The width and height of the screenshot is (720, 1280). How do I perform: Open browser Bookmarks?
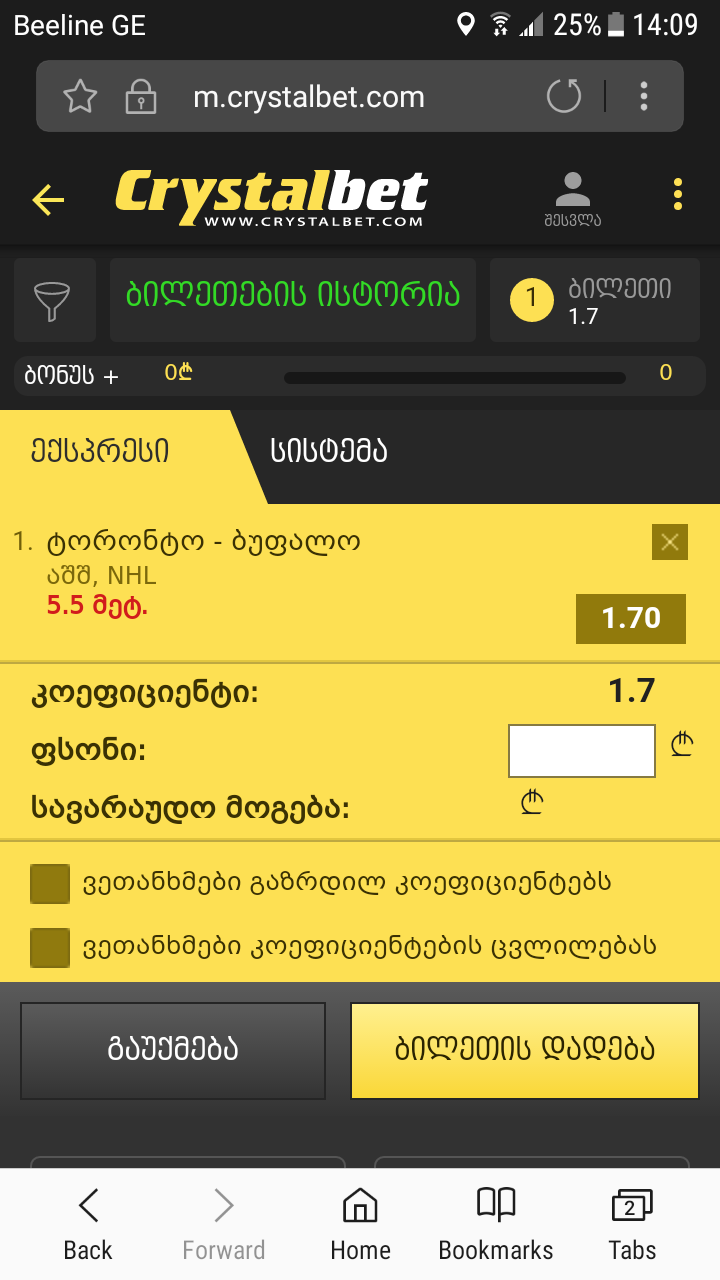(496, 1224)
